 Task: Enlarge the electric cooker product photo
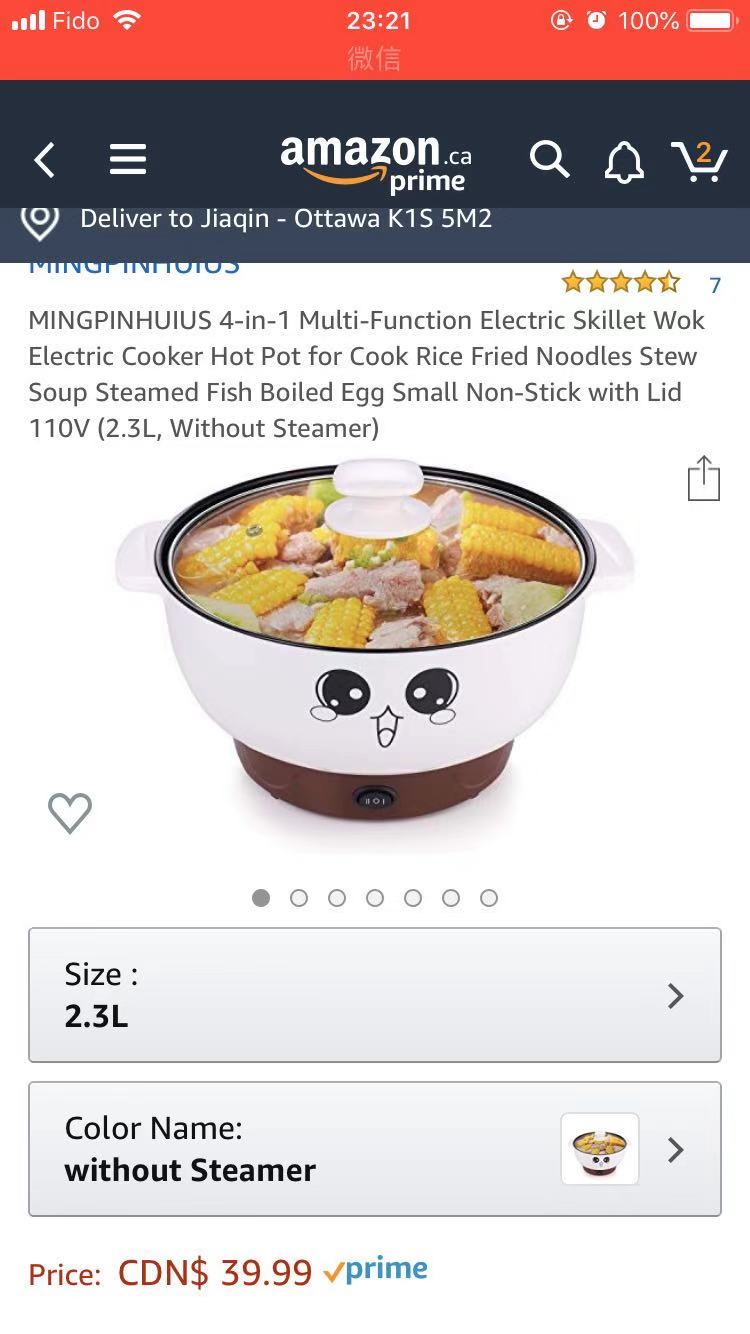point(375,655)
